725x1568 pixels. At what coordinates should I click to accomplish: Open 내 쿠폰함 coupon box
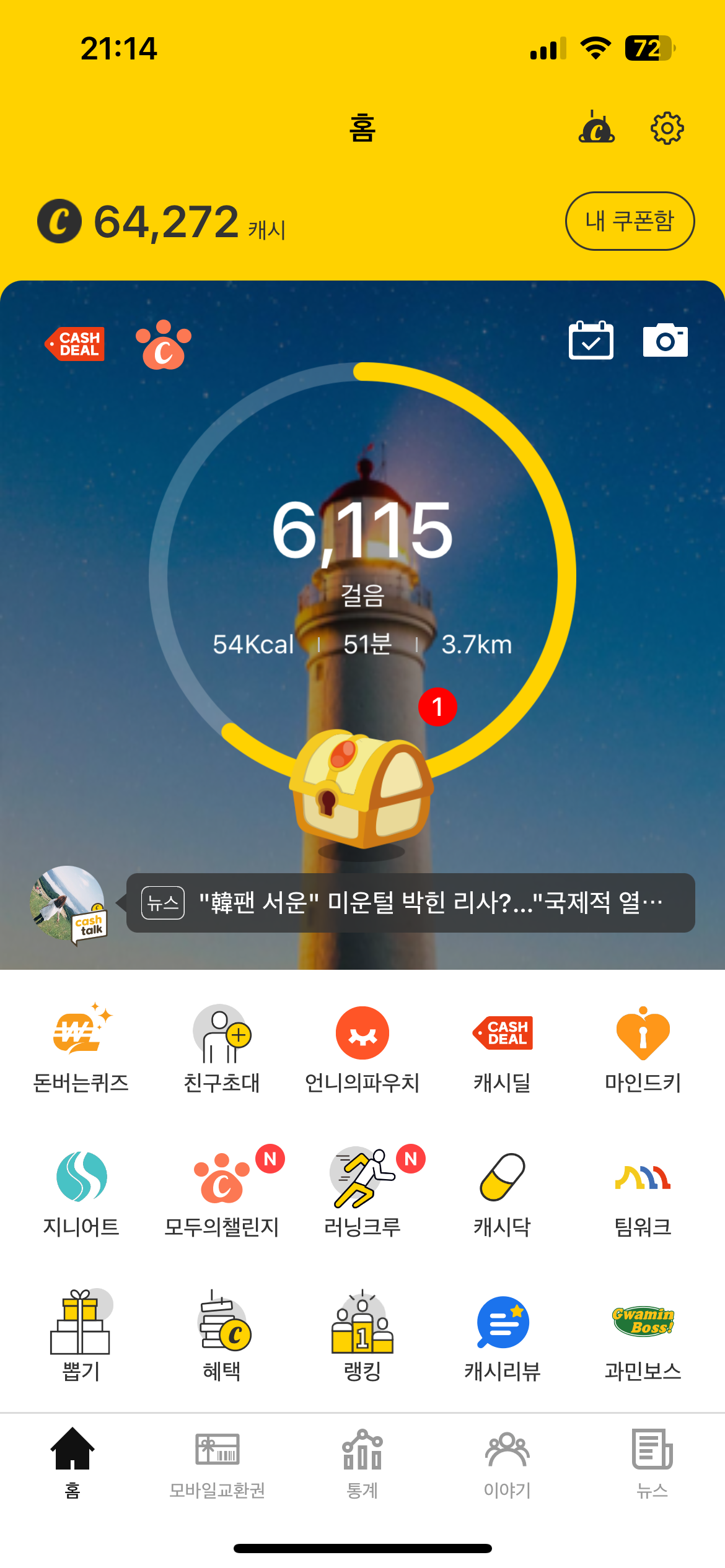pyautogui.click(x=630, y=221)
